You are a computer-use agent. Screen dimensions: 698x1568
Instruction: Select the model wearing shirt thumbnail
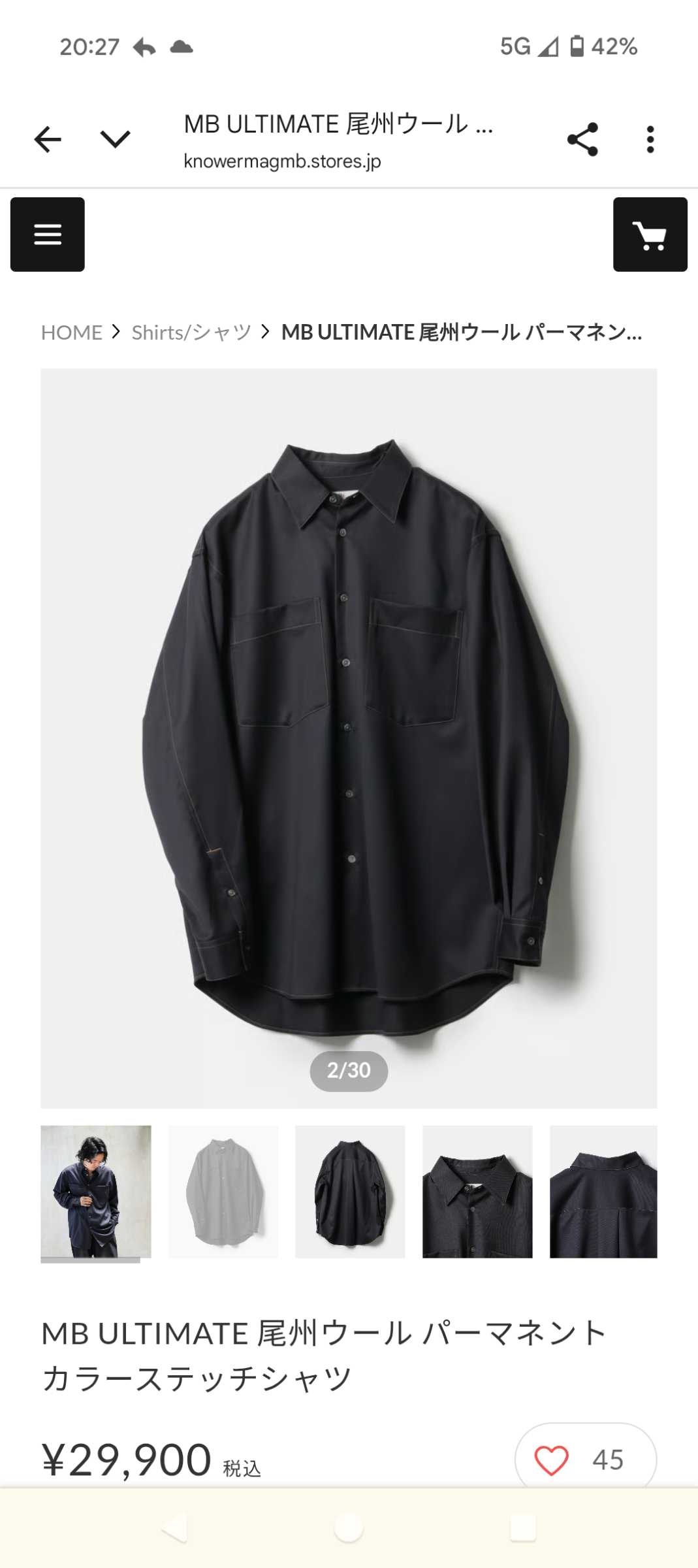point(96,1191)
